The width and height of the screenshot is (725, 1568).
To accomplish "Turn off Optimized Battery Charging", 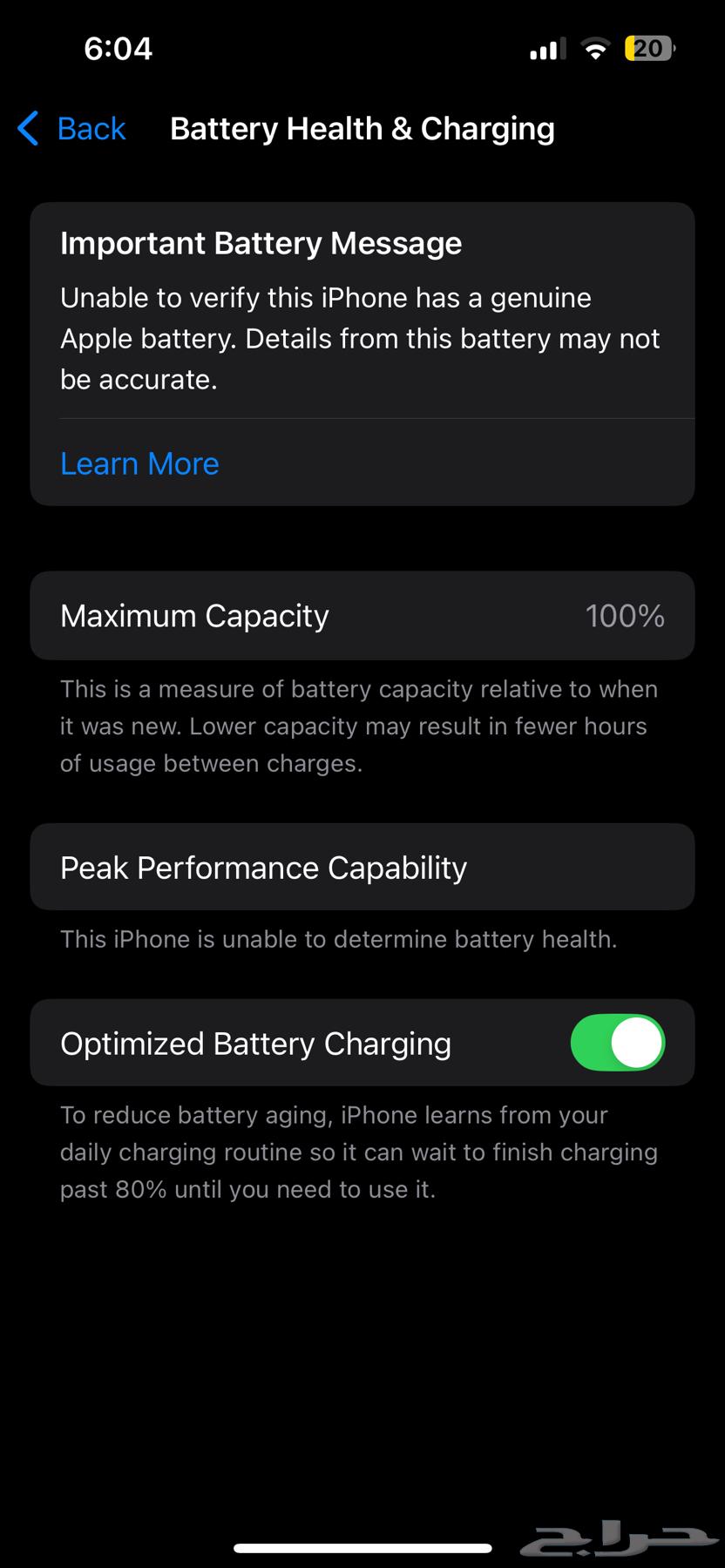I will pyautogui.click(x=617, y=1043).
